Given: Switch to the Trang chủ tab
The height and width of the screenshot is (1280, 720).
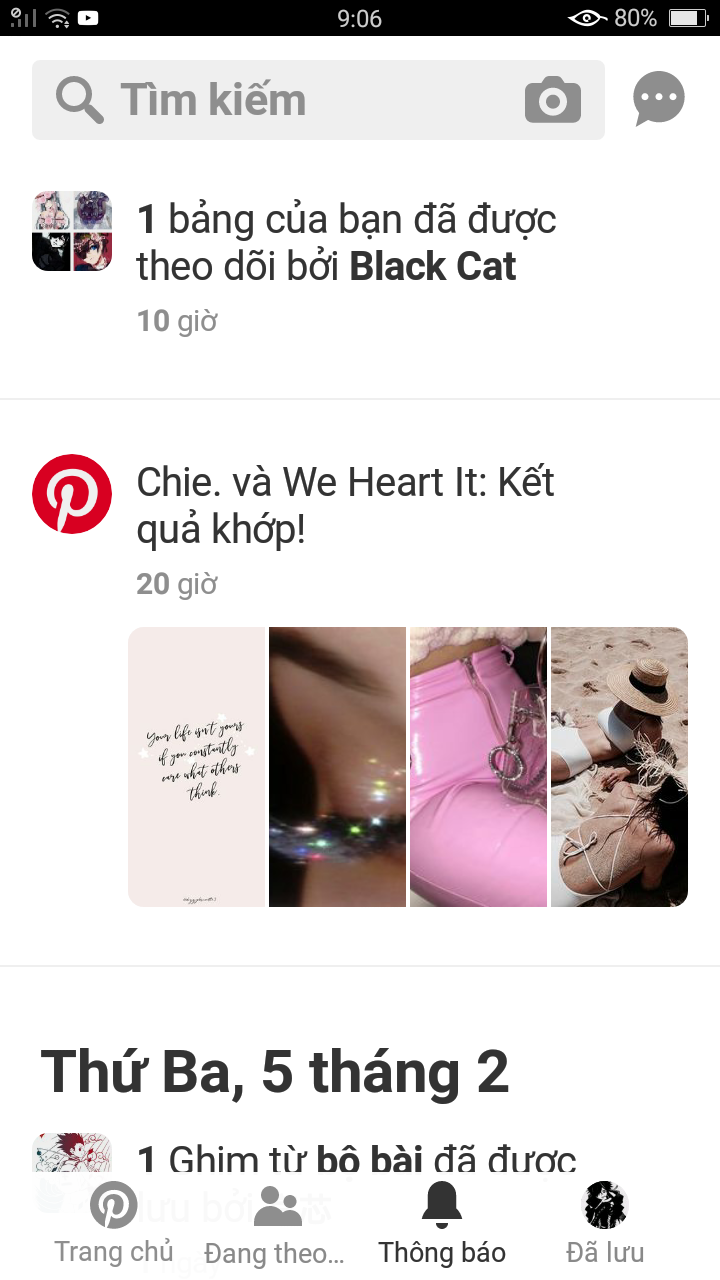Looking at the screenshot, I should point(114,1224).
